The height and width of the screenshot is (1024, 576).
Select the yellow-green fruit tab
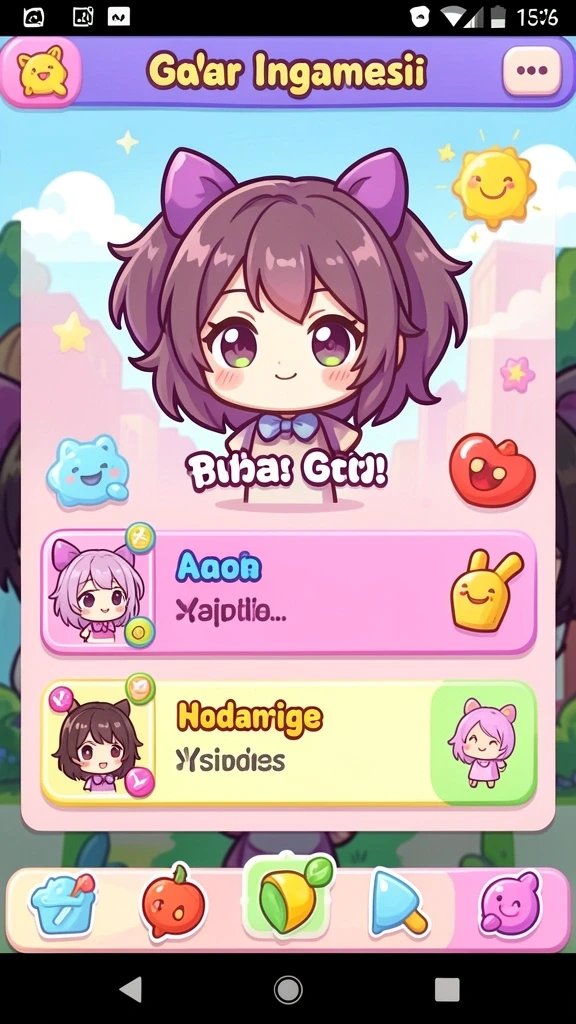pos(289,895)
